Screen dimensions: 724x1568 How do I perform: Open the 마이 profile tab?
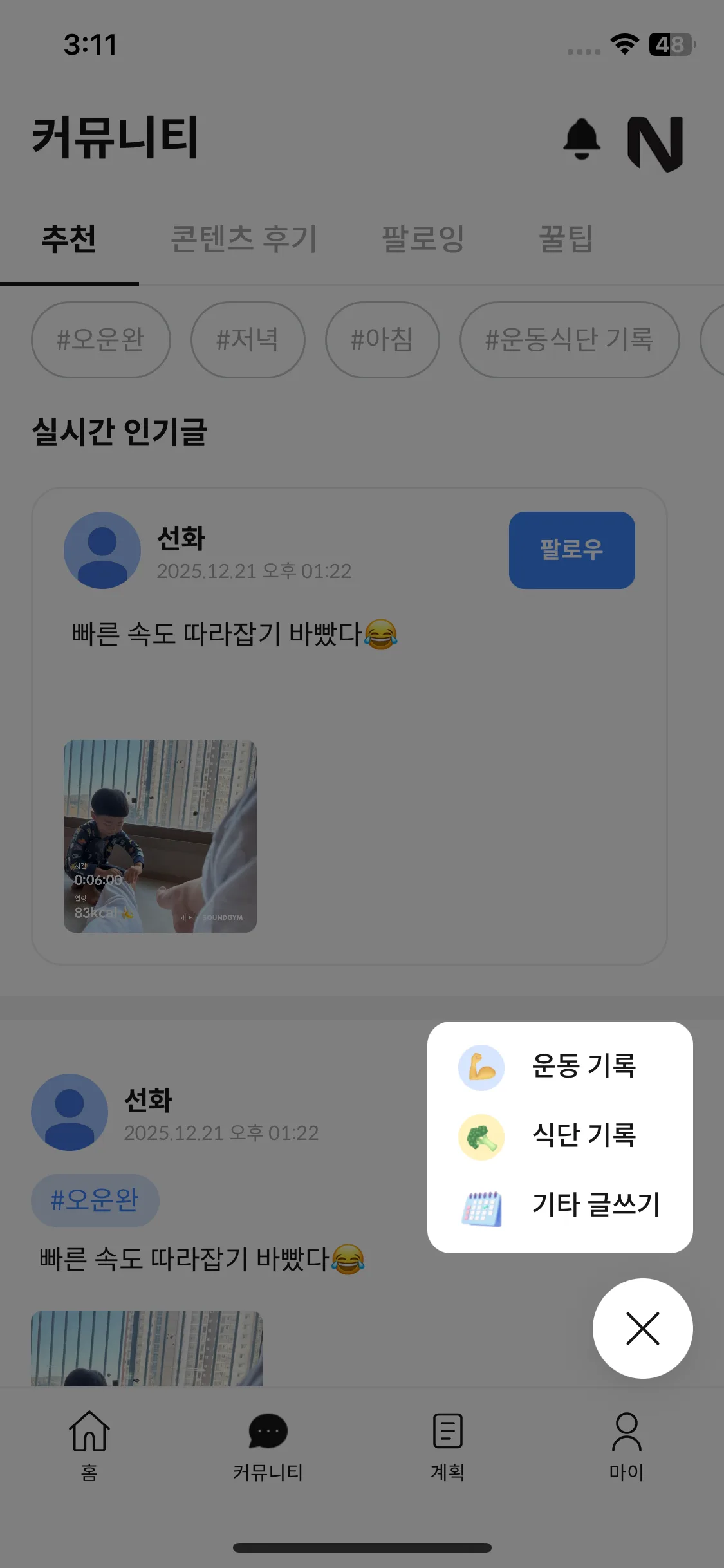click(626, 1442)
